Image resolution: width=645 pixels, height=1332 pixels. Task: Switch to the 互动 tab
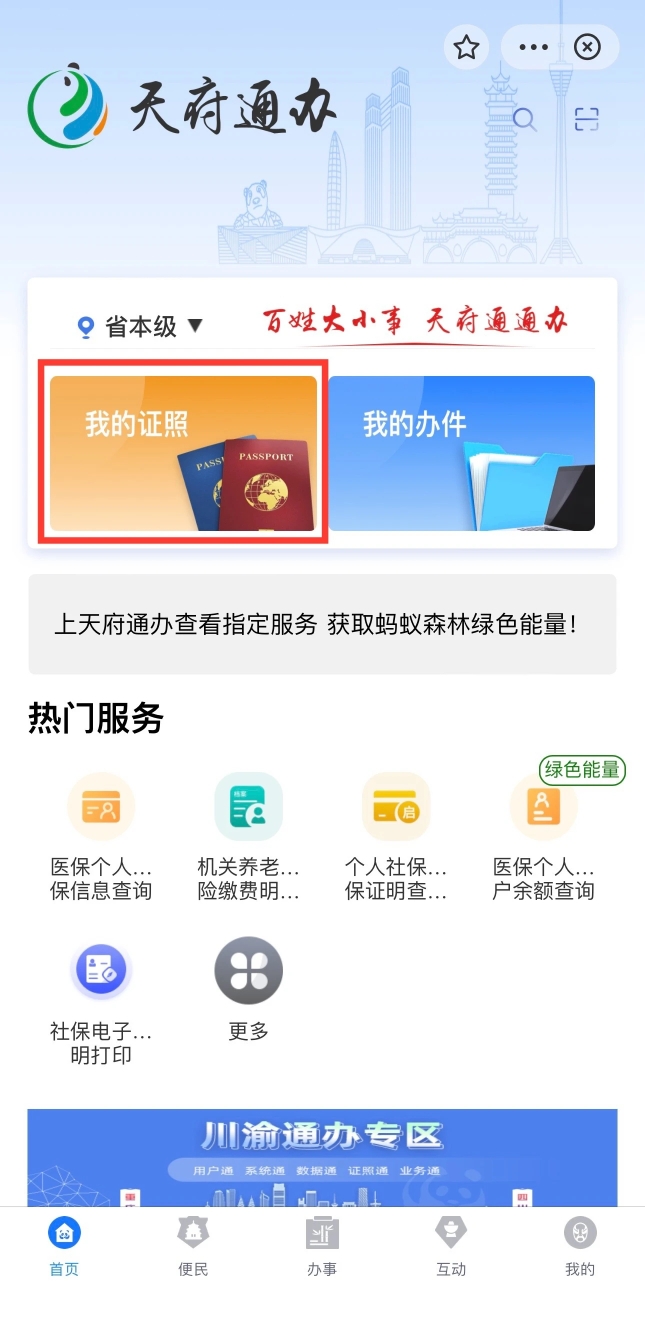[451, 1247]
